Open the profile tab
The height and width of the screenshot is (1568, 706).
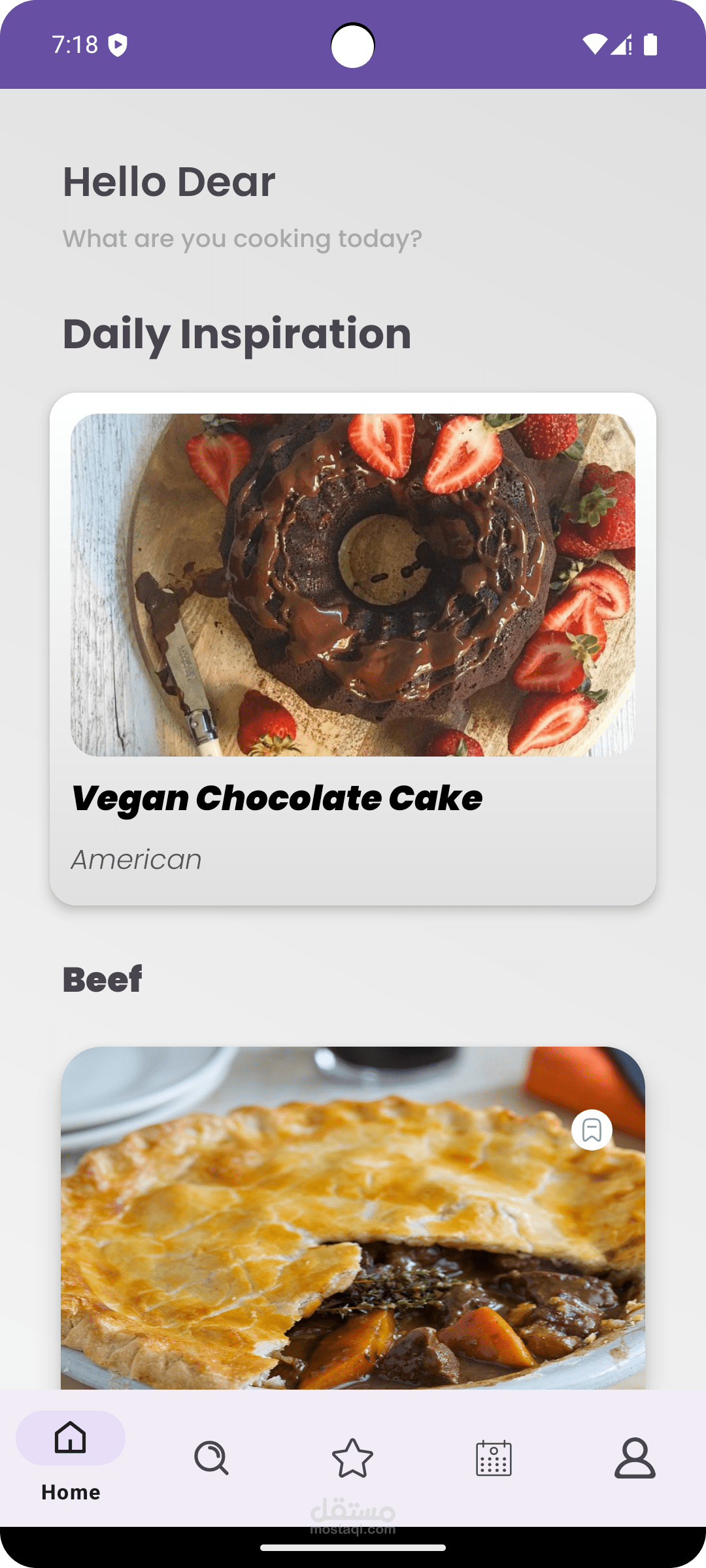(634, 1458)
